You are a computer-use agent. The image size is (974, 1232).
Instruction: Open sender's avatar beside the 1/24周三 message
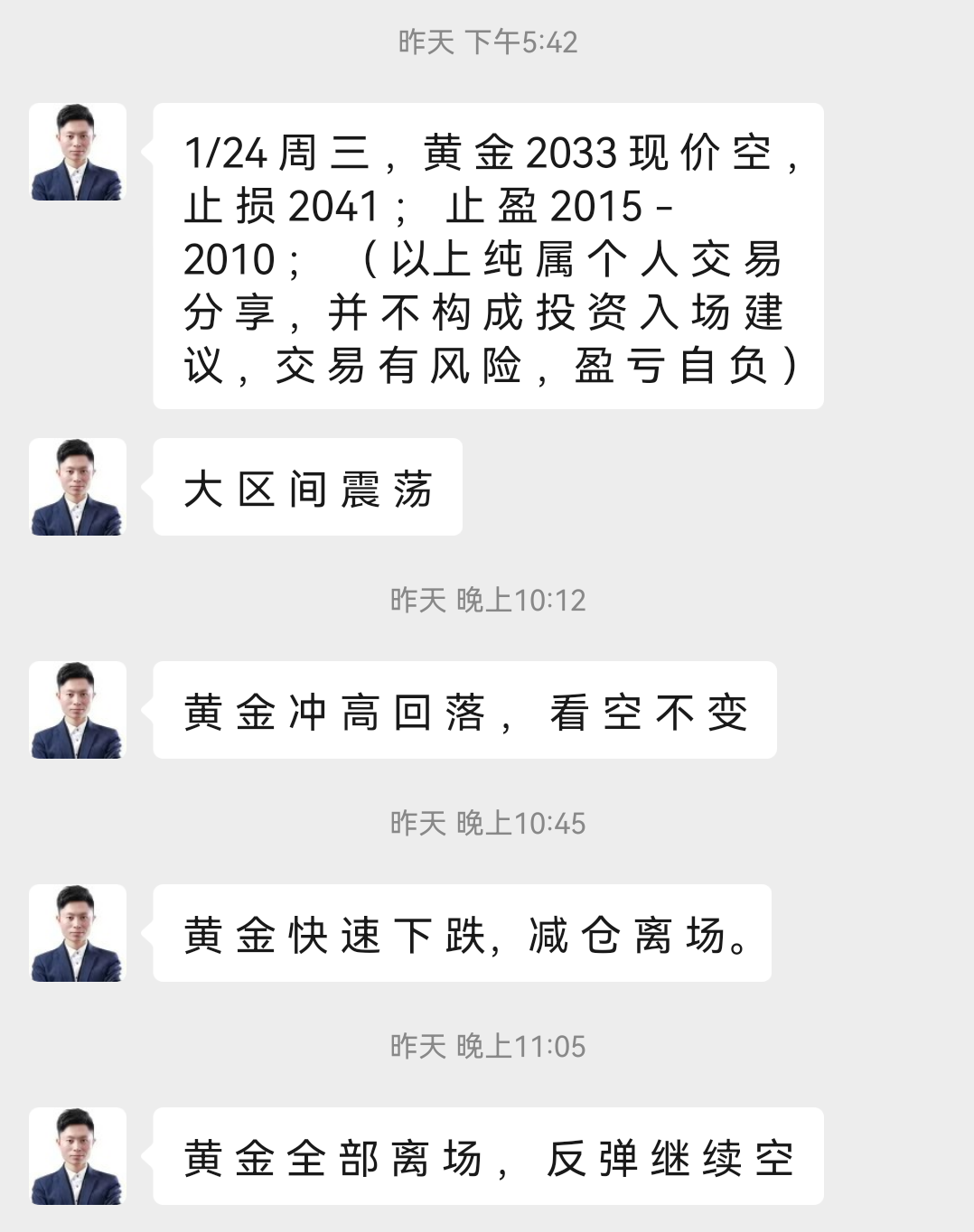pos(78,152)
